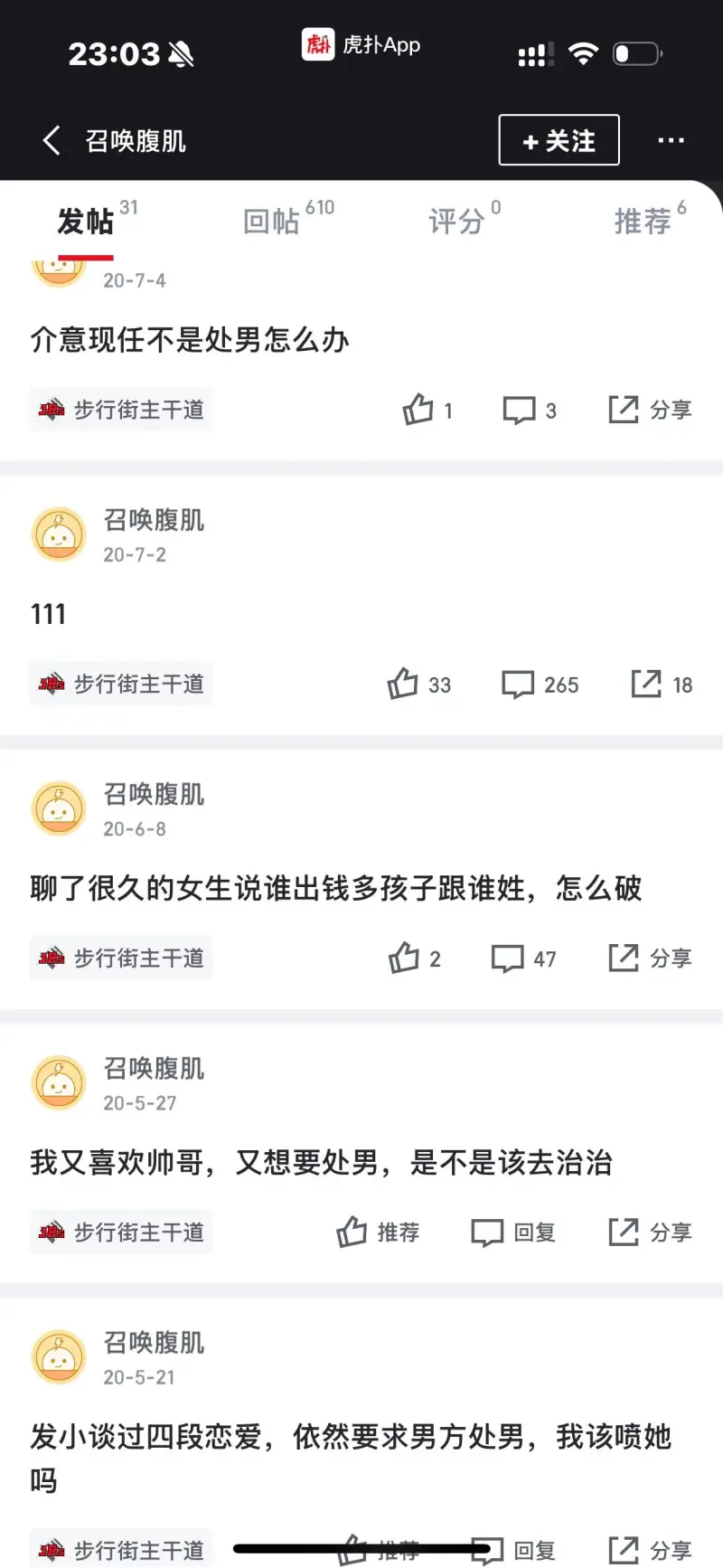The height and width of the screenshot is (1568, 723).
Task: Tap the +关注 follow button
Action: [559, 140]
